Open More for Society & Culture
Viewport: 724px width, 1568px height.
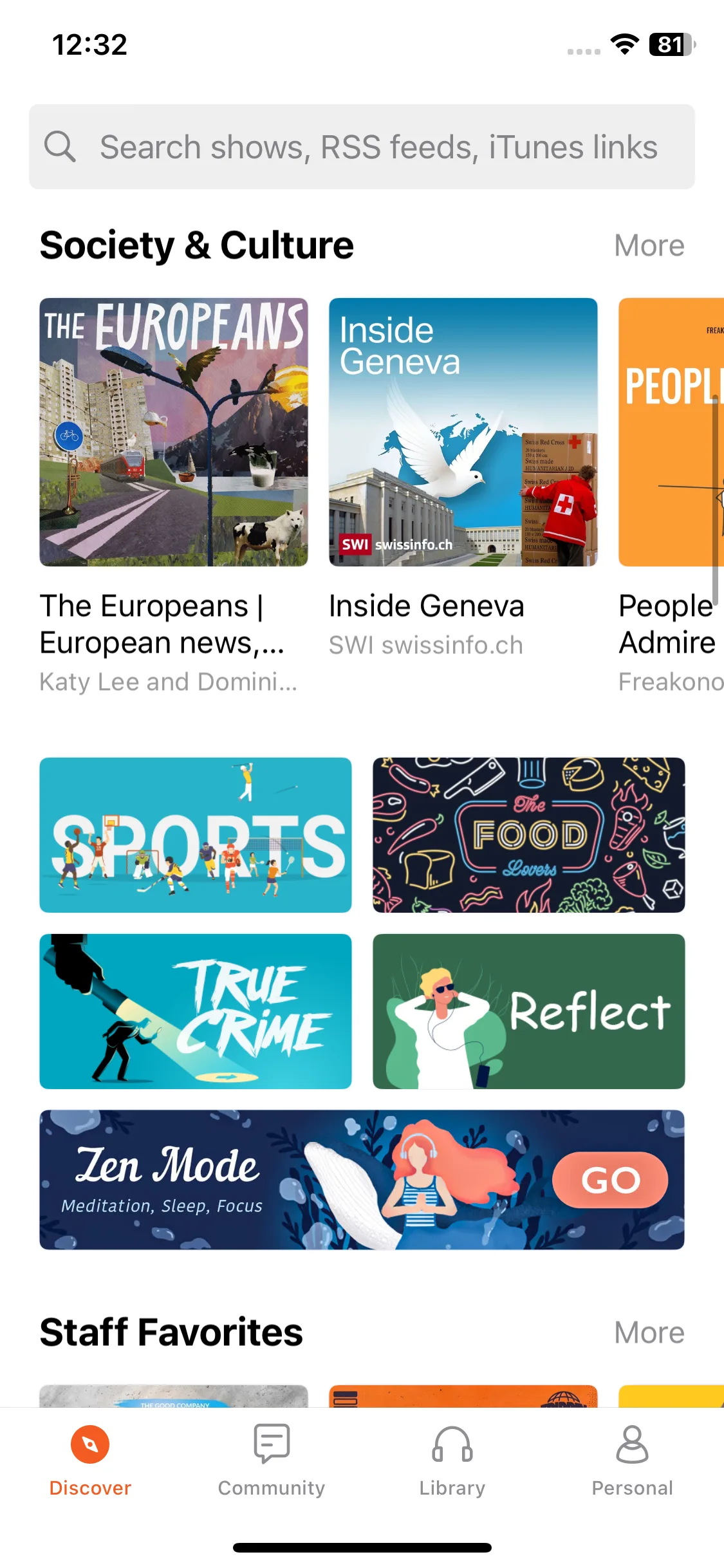click(649, 246)
